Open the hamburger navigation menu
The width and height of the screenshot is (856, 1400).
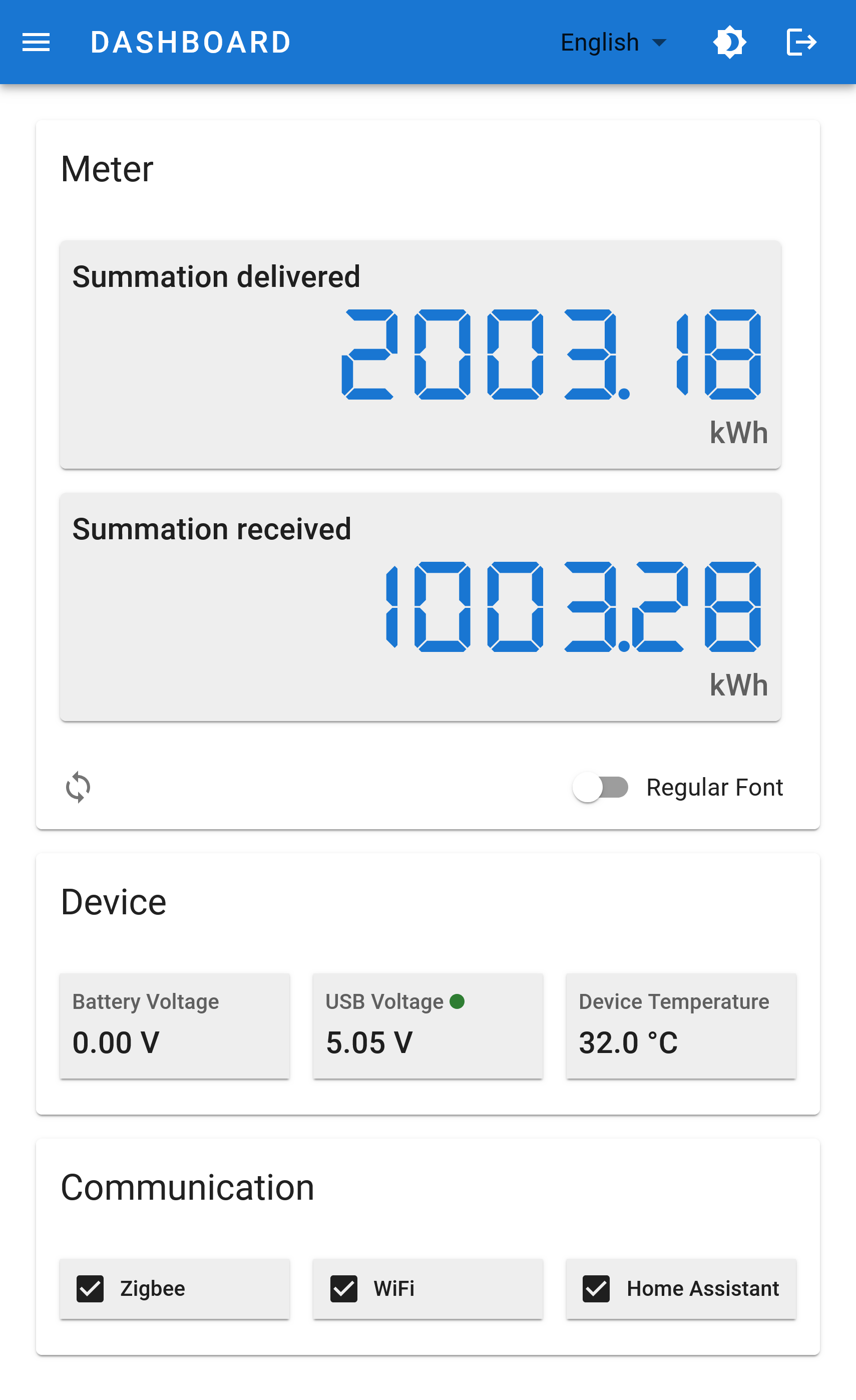(x=36, y=42)
